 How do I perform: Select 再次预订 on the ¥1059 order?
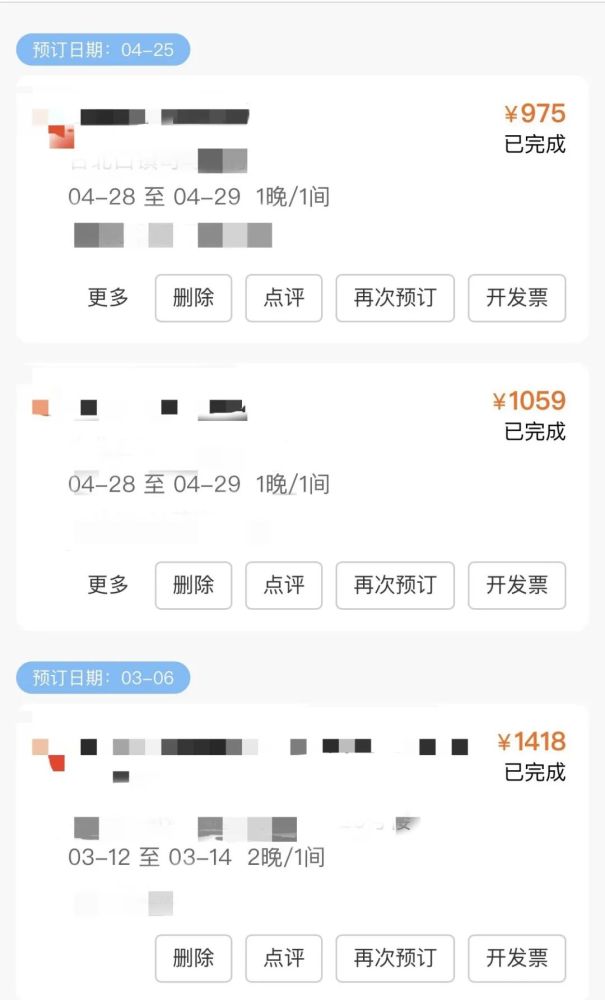395,585
